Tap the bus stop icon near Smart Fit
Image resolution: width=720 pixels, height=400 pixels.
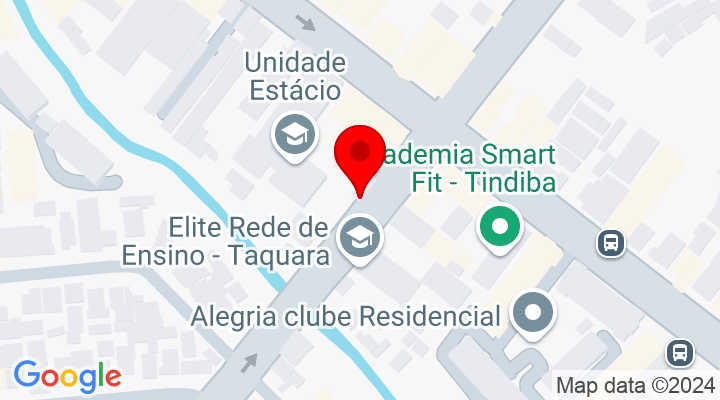611,242
